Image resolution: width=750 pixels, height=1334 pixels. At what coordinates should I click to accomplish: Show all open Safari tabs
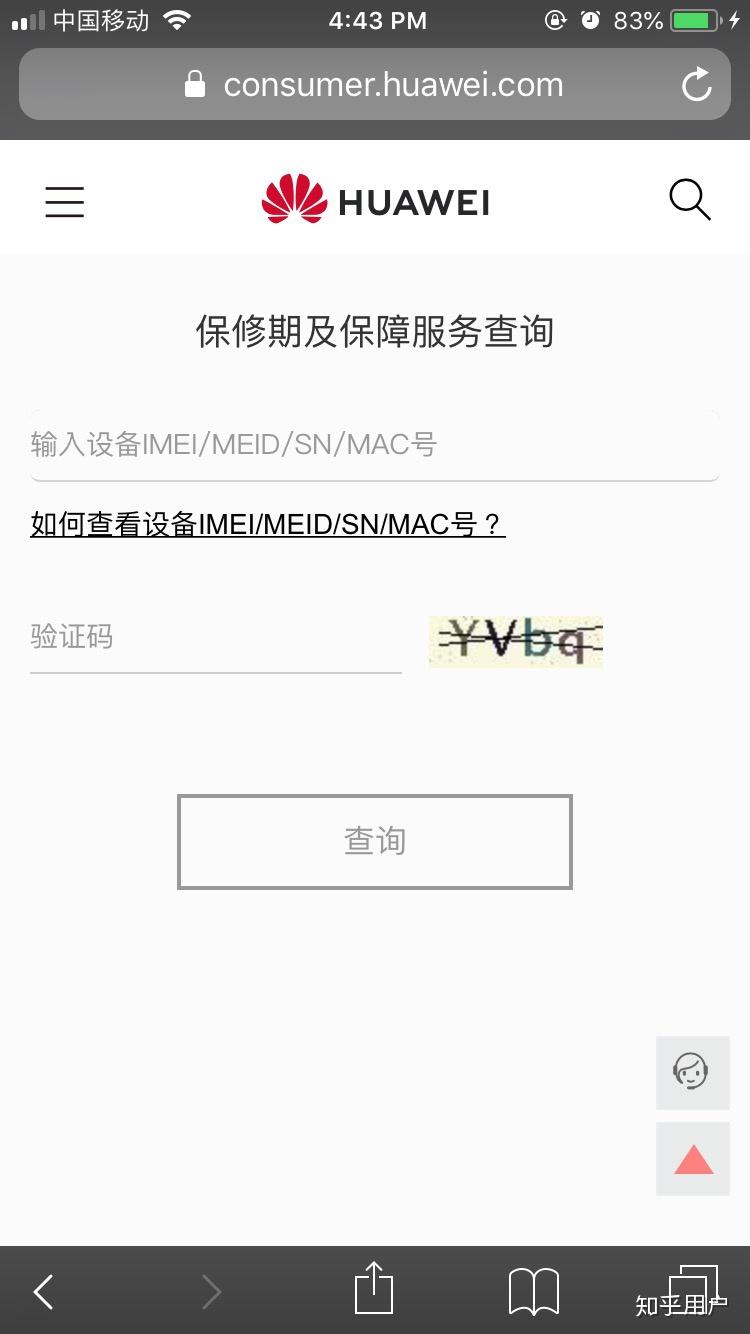click(692, 1289)
